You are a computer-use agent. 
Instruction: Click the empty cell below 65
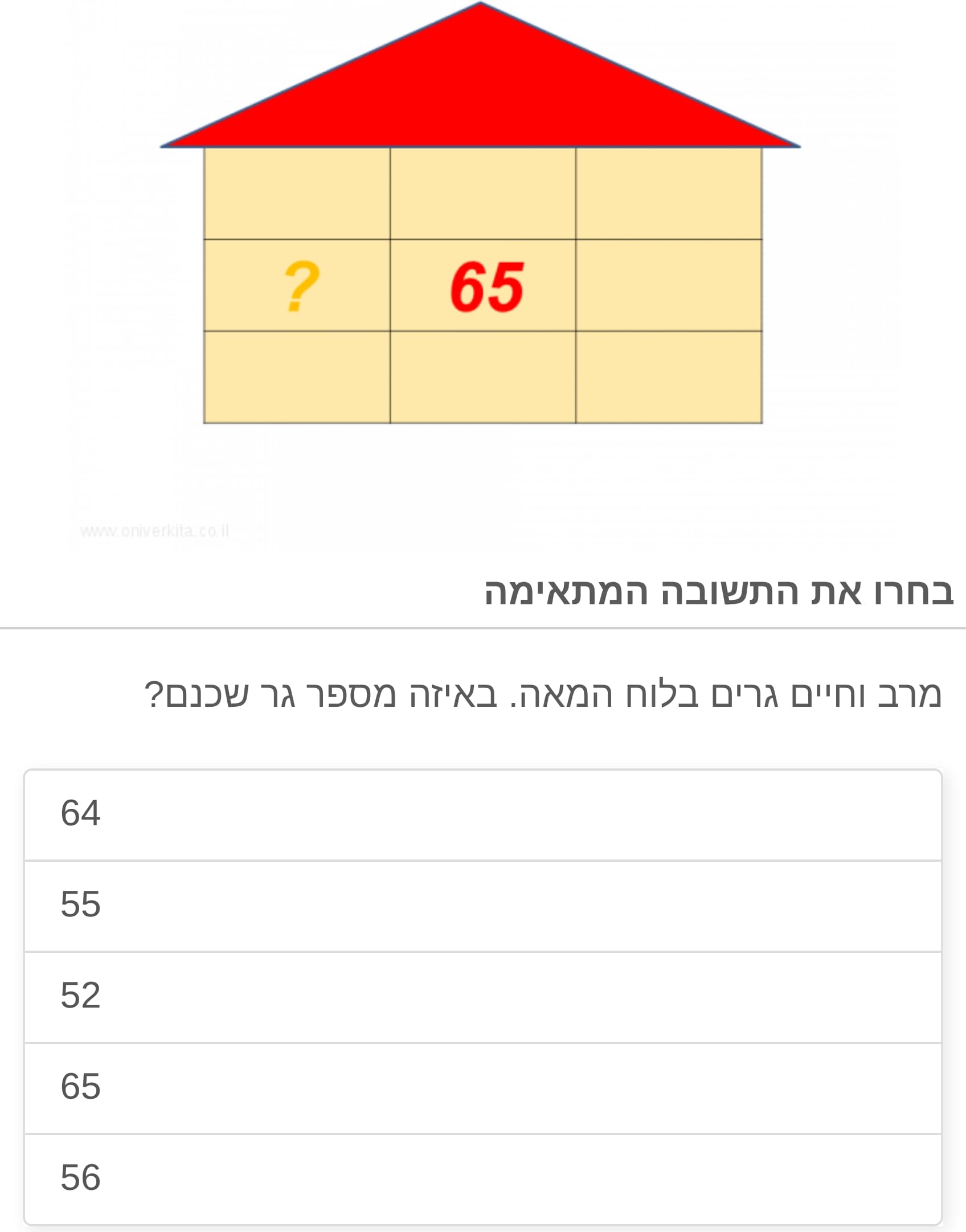[x=484, y=376]
